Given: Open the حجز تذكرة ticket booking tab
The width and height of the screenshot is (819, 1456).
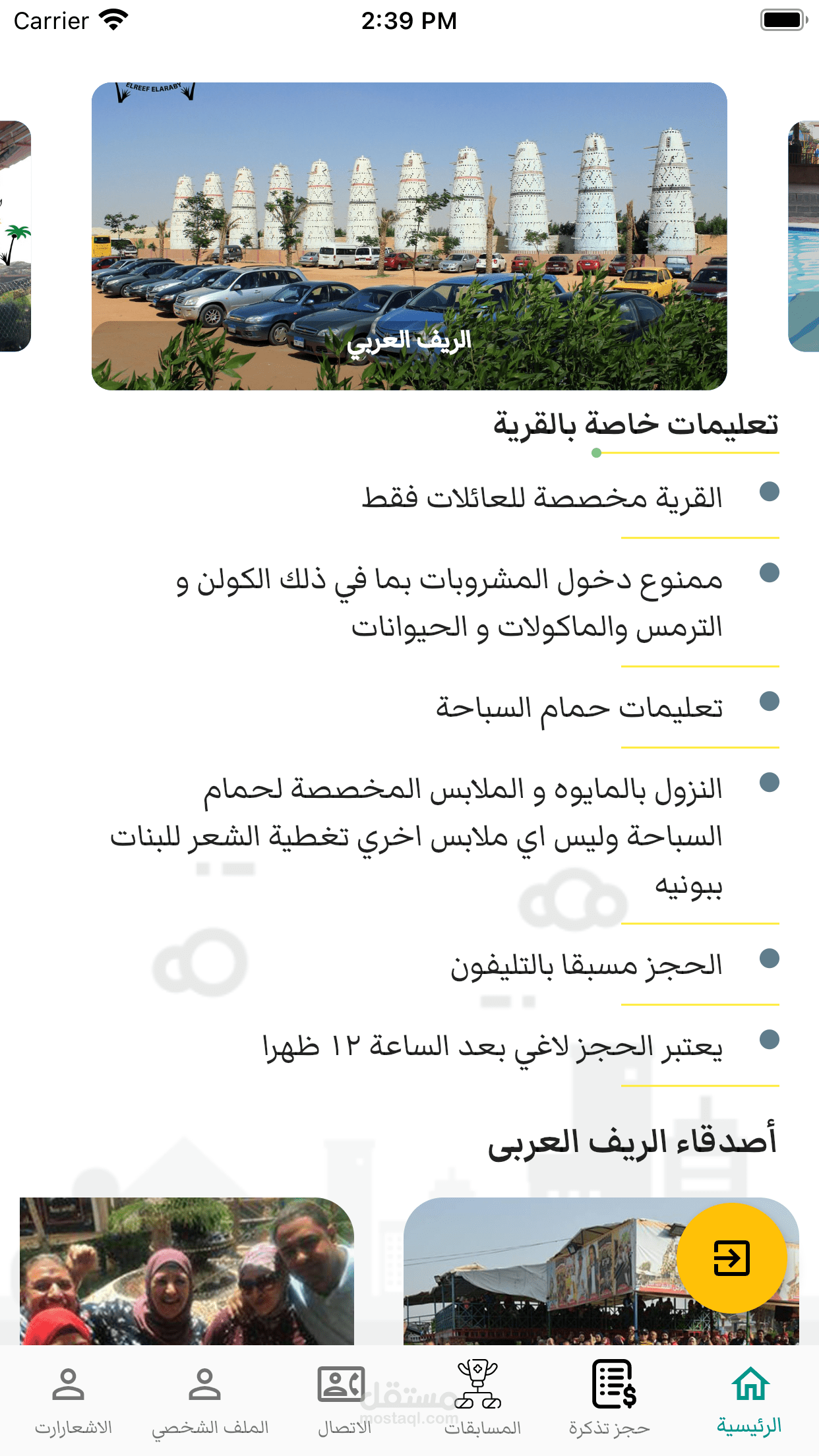Looking at the screenshot, I should click(x=611, y=1399).
